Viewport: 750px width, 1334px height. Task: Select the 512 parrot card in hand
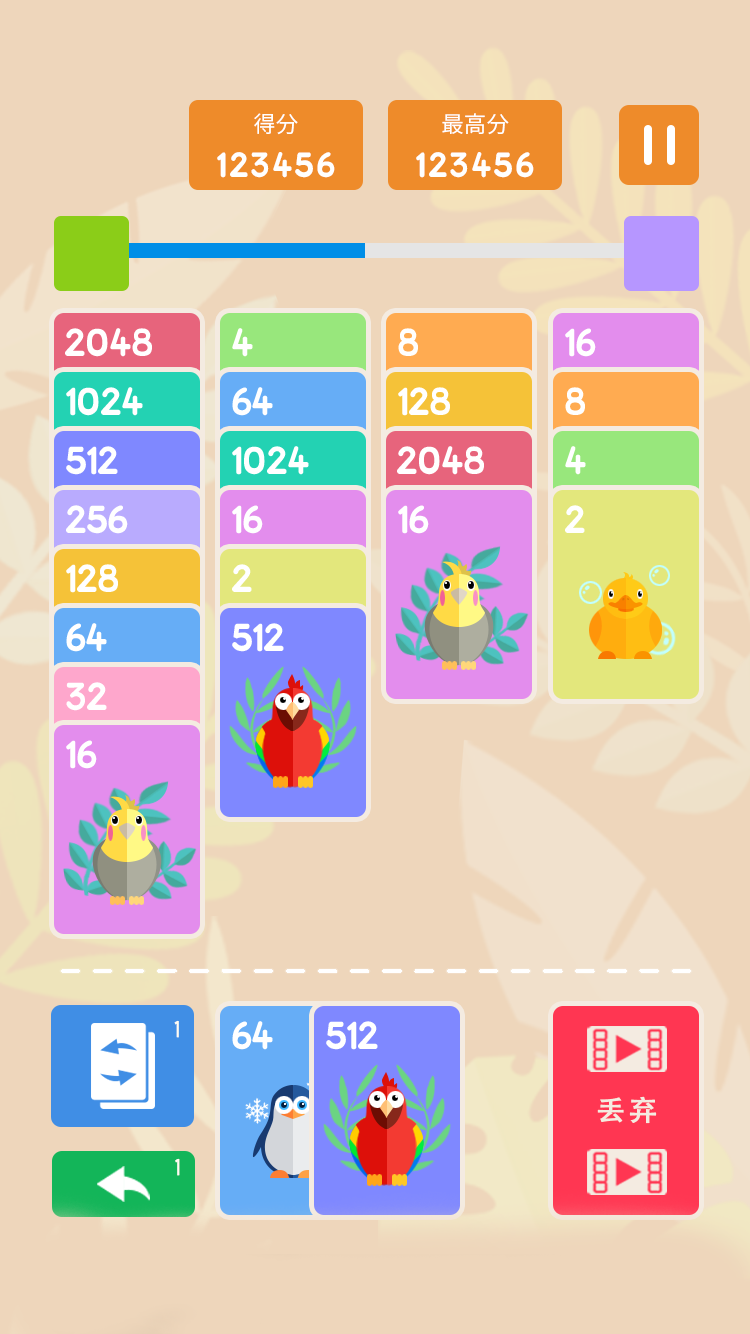pos(387,1110)
